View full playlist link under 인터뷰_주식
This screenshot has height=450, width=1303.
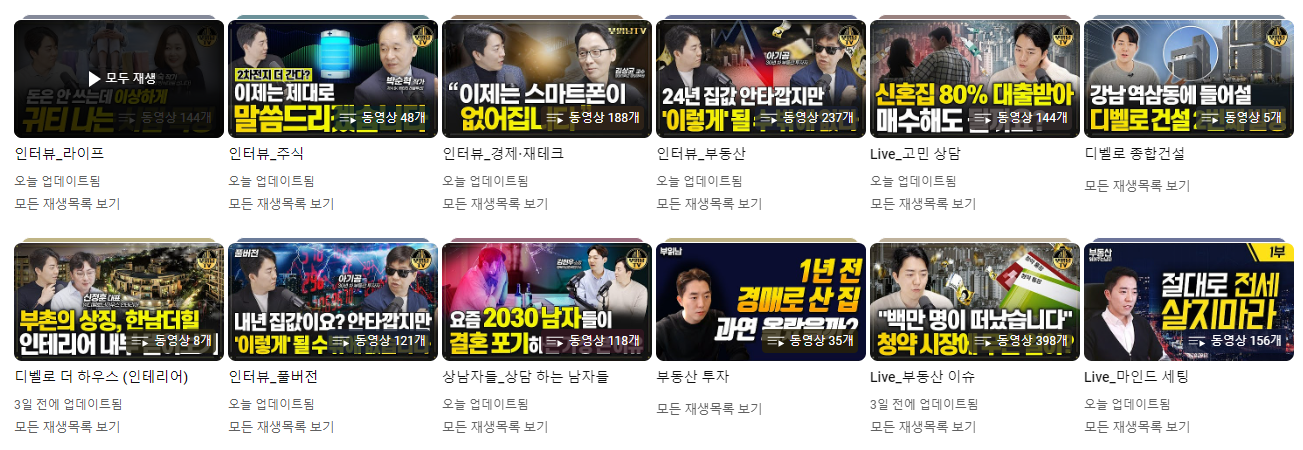click(x=281, y=203)
